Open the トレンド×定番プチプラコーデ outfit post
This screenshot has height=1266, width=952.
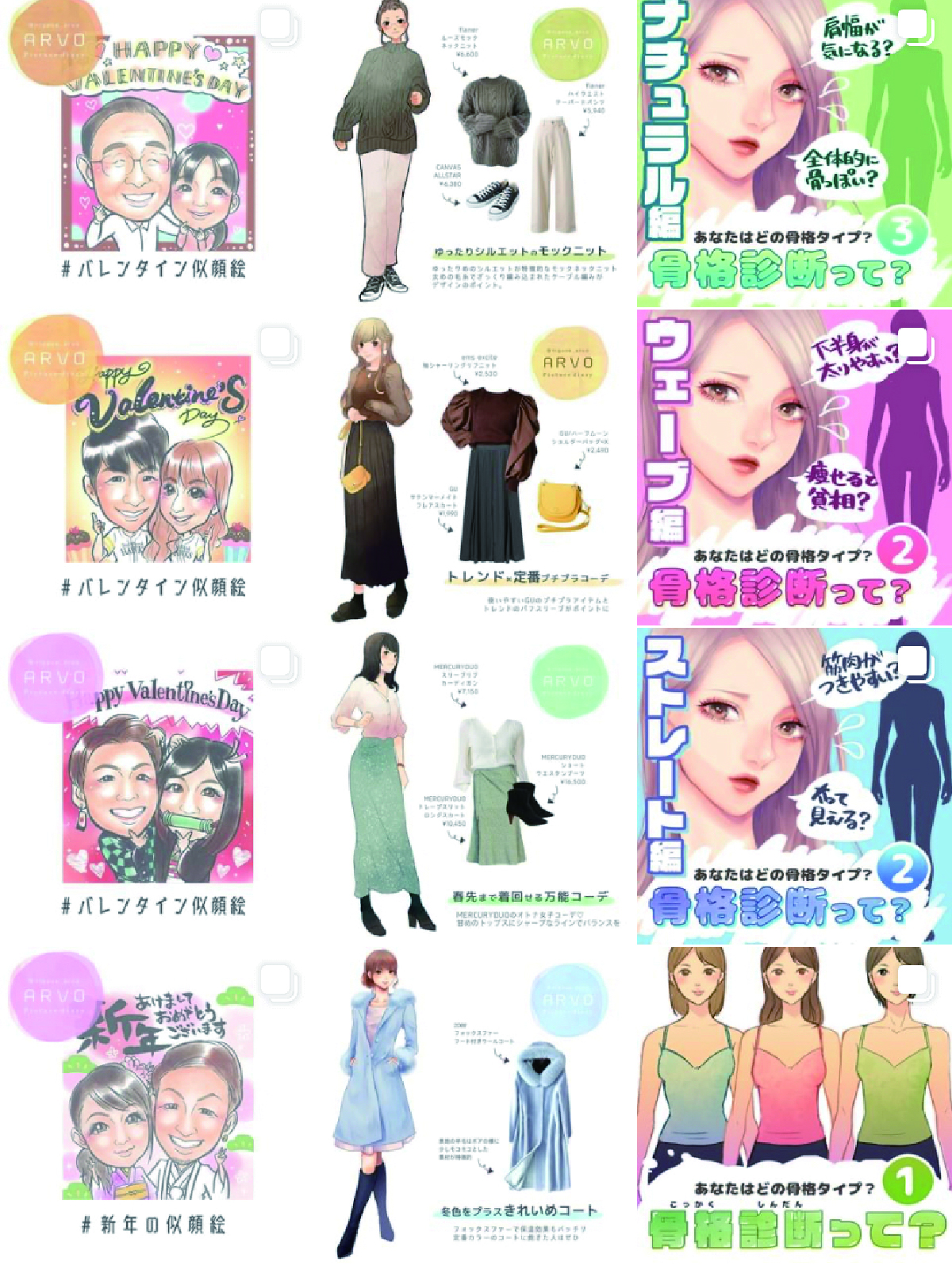point(474,468)
